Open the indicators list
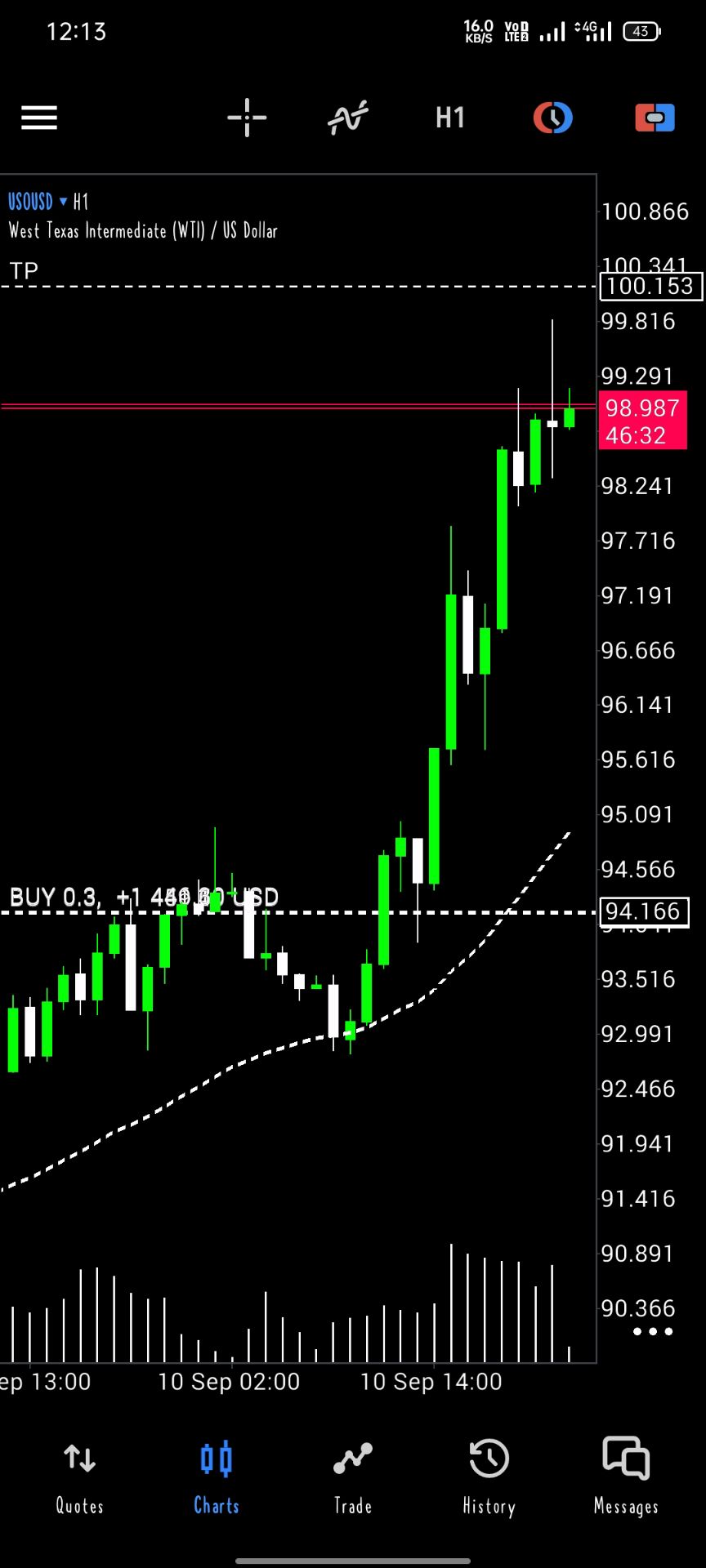 (x=348, y=118)
